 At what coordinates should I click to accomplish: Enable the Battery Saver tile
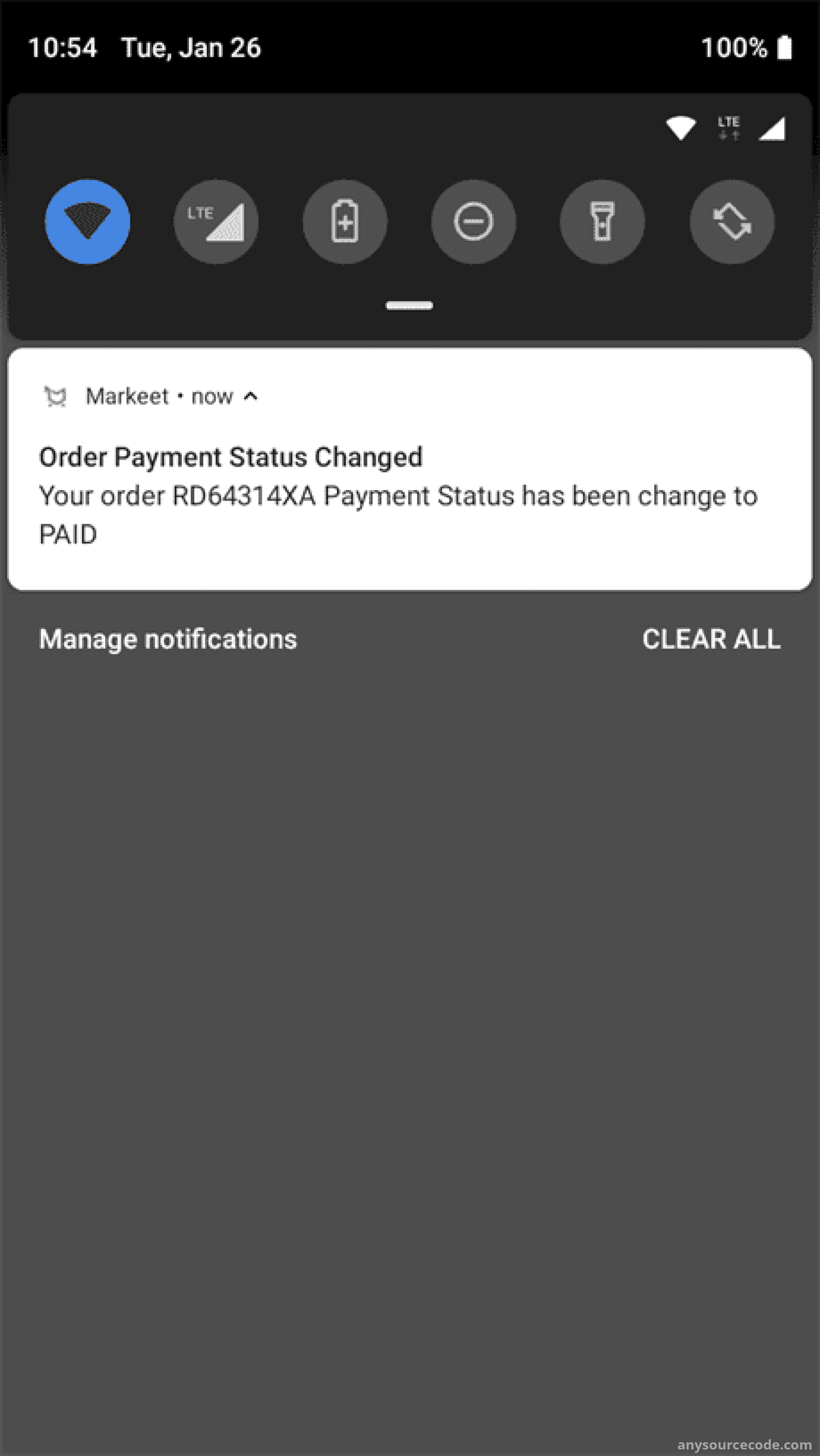click(x=345, y=221)
